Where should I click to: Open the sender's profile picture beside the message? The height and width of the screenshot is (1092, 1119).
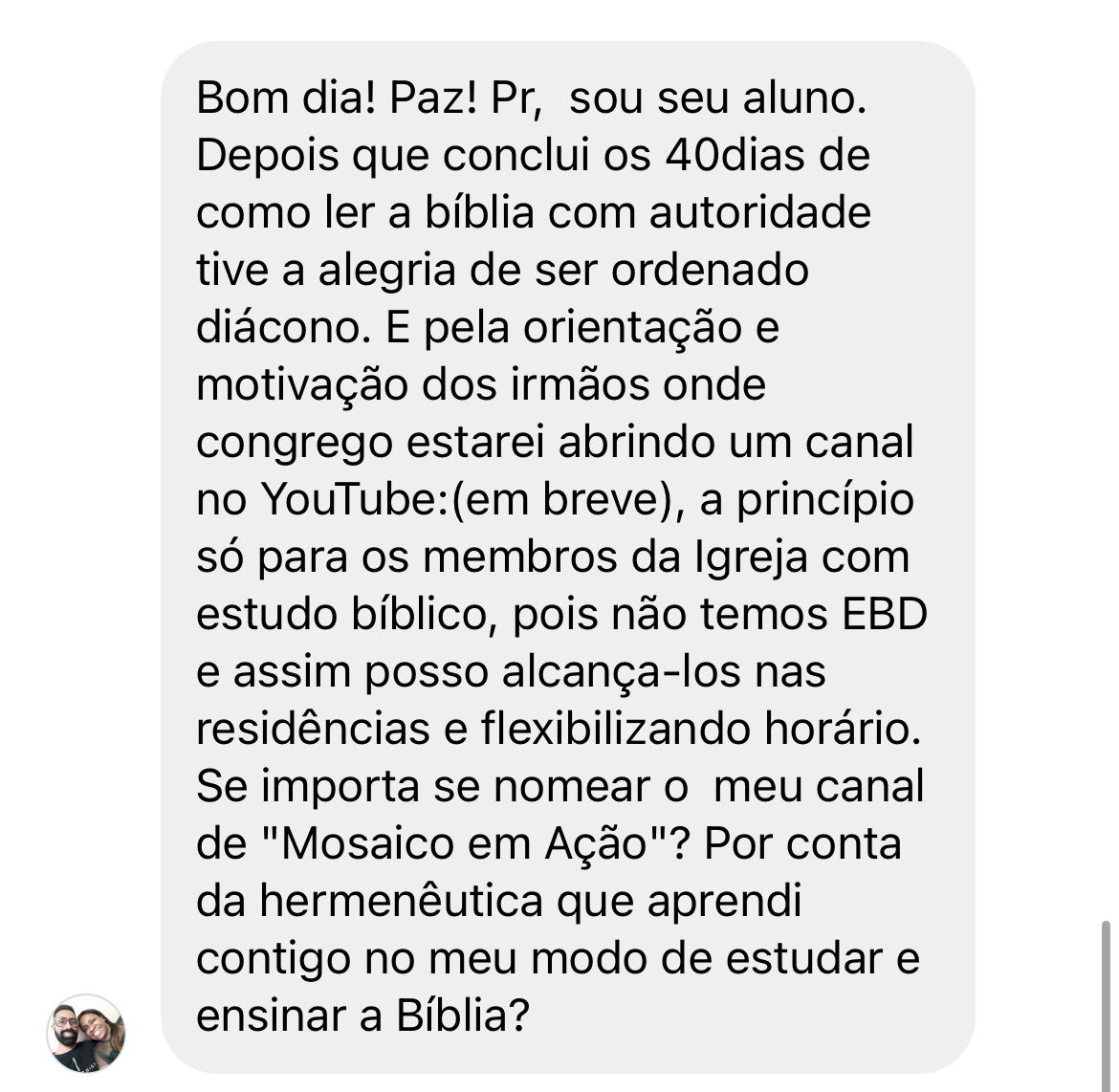click(86, 1034)
